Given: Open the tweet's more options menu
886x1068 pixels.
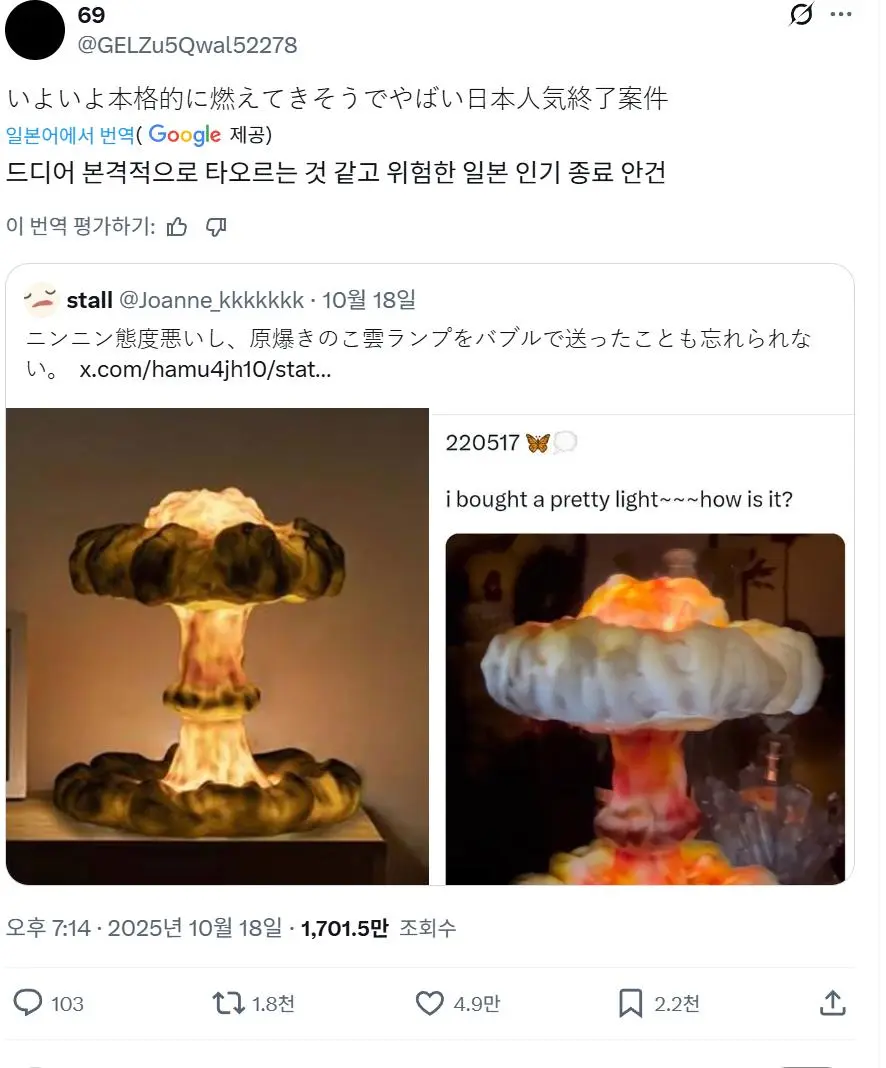Looking at the screenshot, I should pos(842,15).
